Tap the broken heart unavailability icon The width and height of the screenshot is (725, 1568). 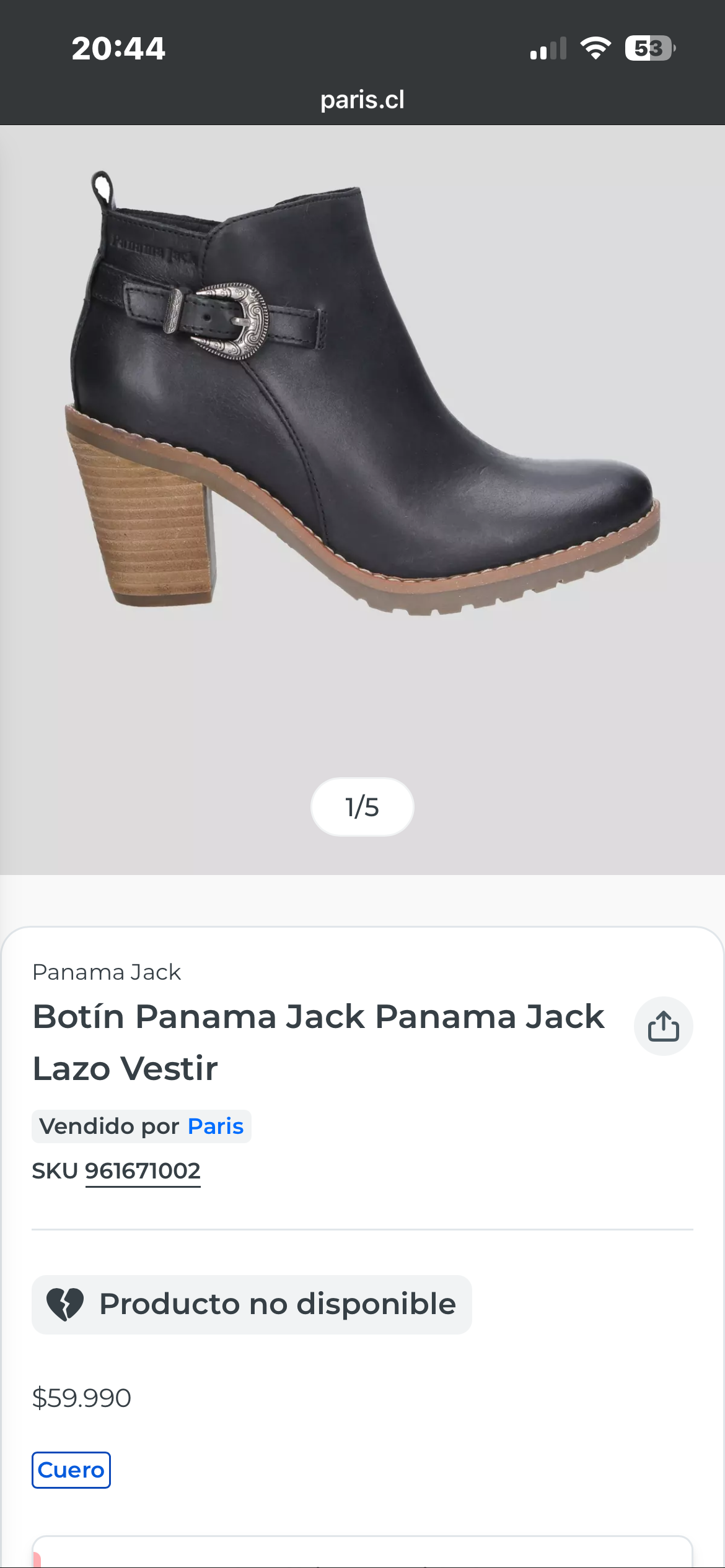click(x=65, y=1304)
